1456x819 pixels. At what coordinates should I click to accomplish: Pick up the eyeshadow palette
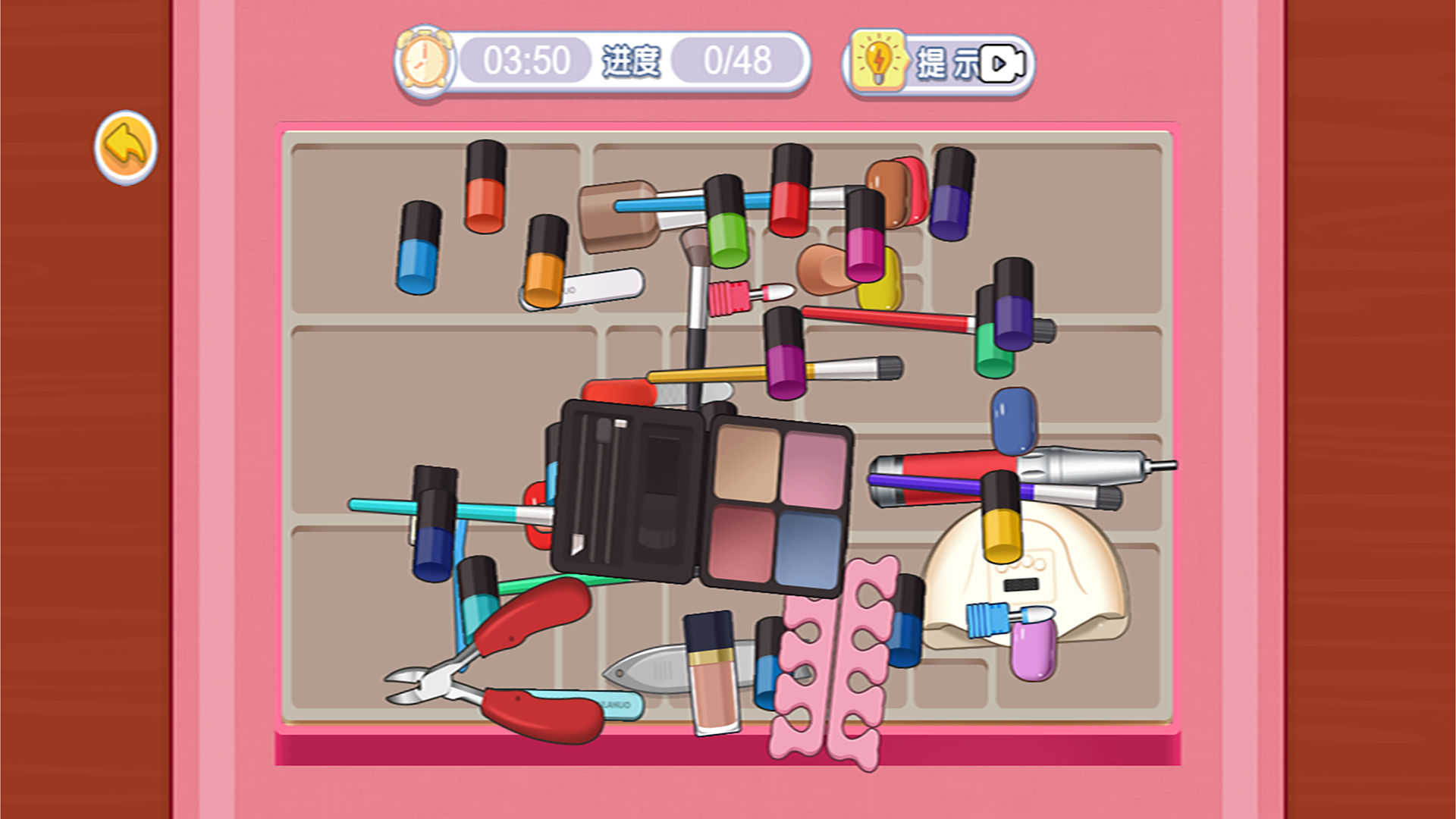777,504
